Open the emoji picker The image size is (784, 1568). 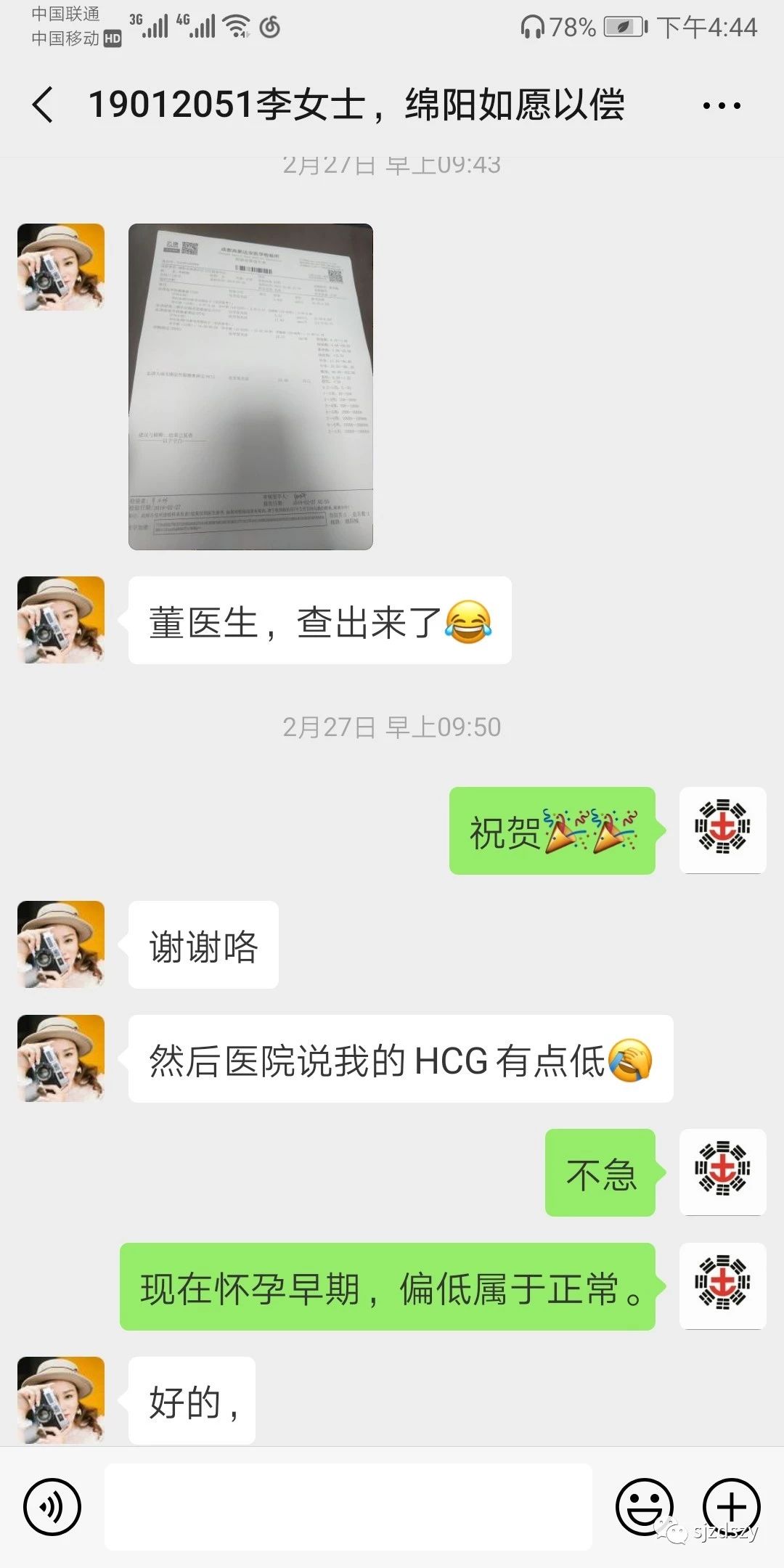click(x=645, y=1507)
